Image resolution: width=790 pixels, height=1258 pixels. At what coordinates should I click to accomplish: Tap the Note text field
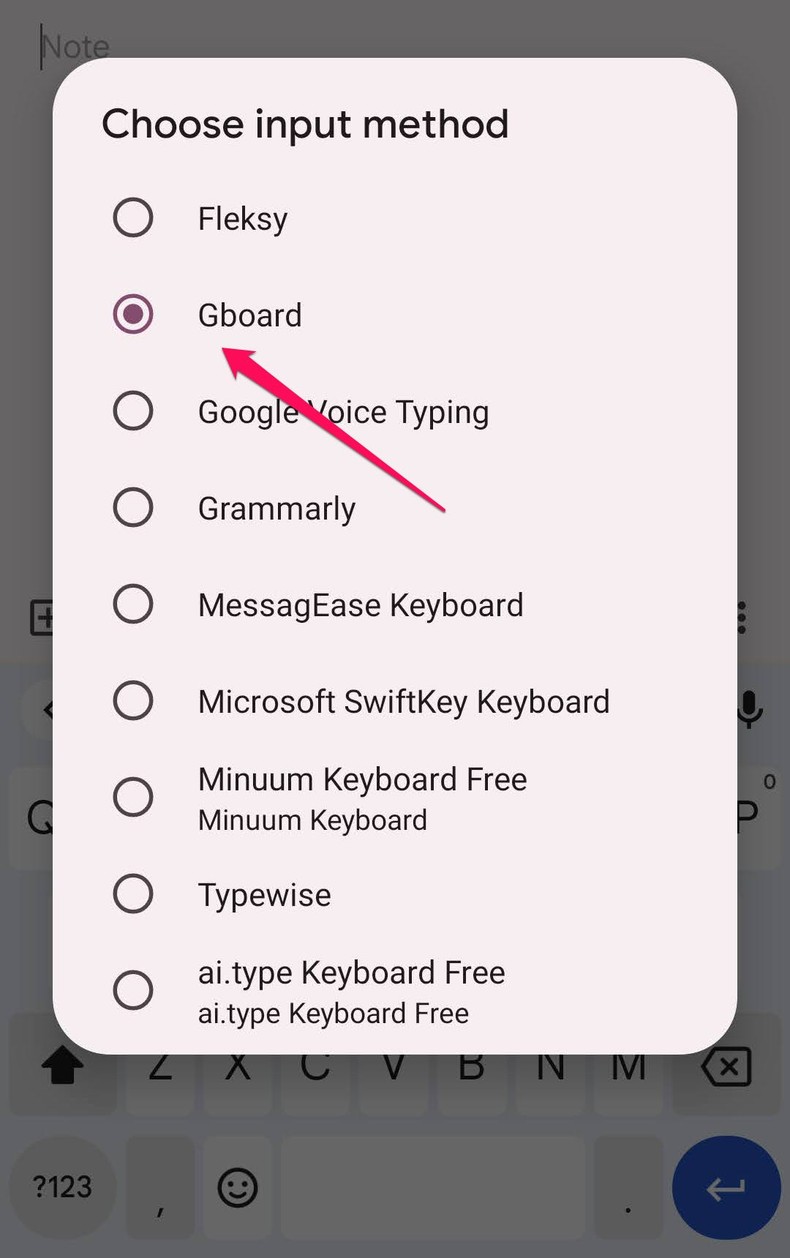point(75,45)
